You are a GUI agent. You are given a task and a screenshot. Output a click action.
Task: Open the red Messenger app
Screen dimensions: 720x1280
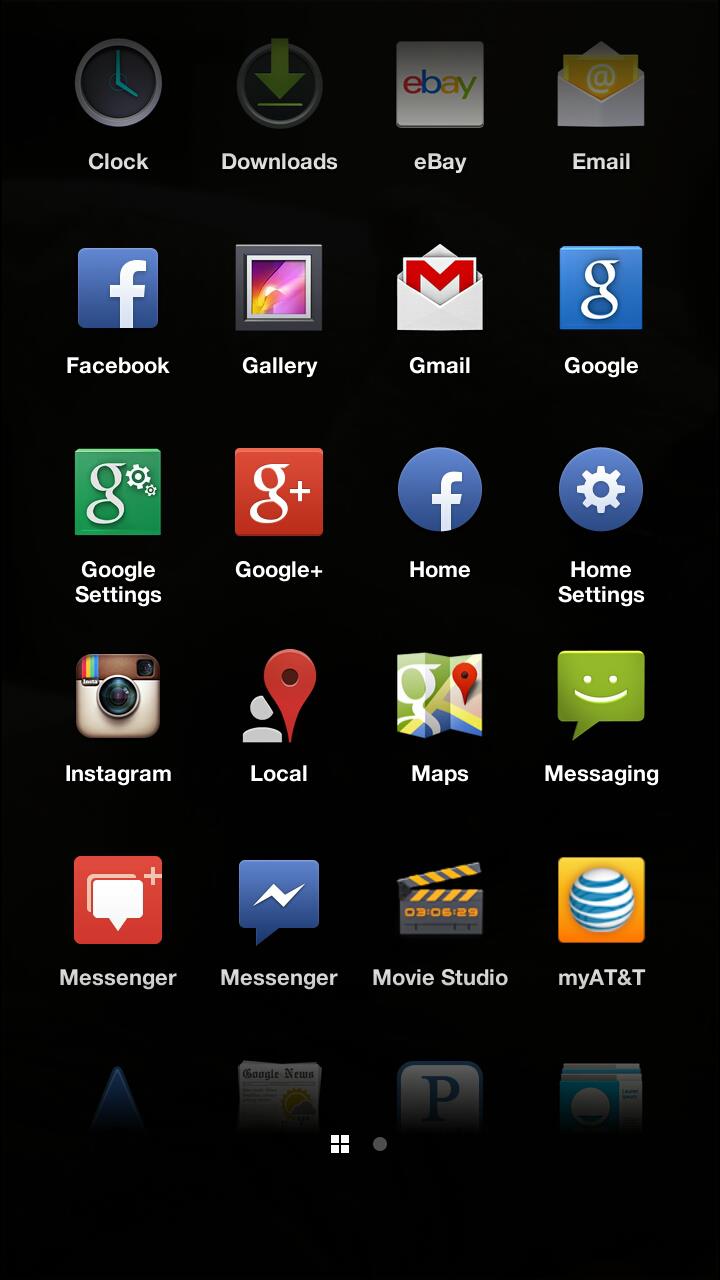[118, 900]
